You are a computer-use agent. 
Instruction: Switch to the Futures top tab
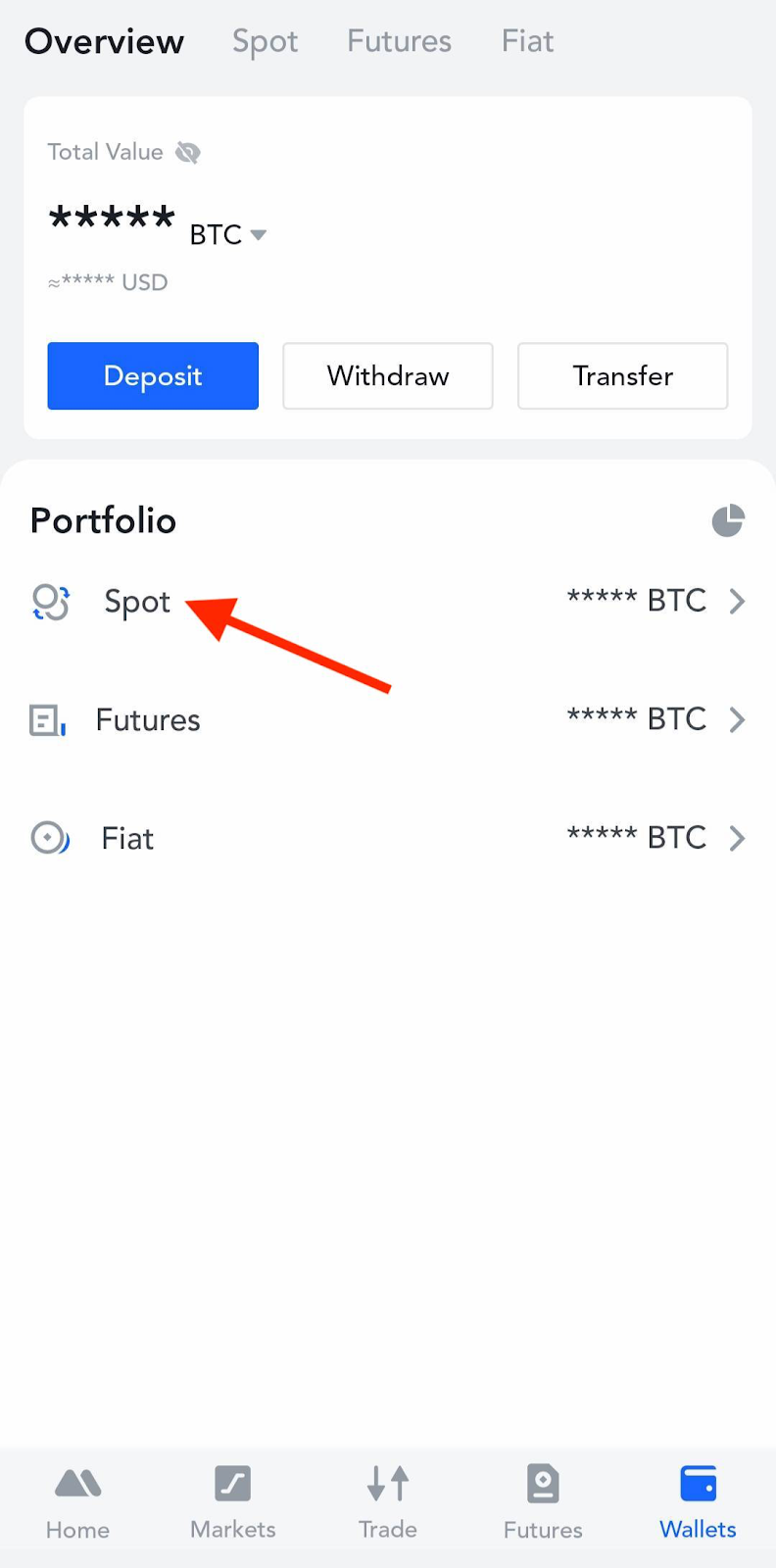pos(399,41)
